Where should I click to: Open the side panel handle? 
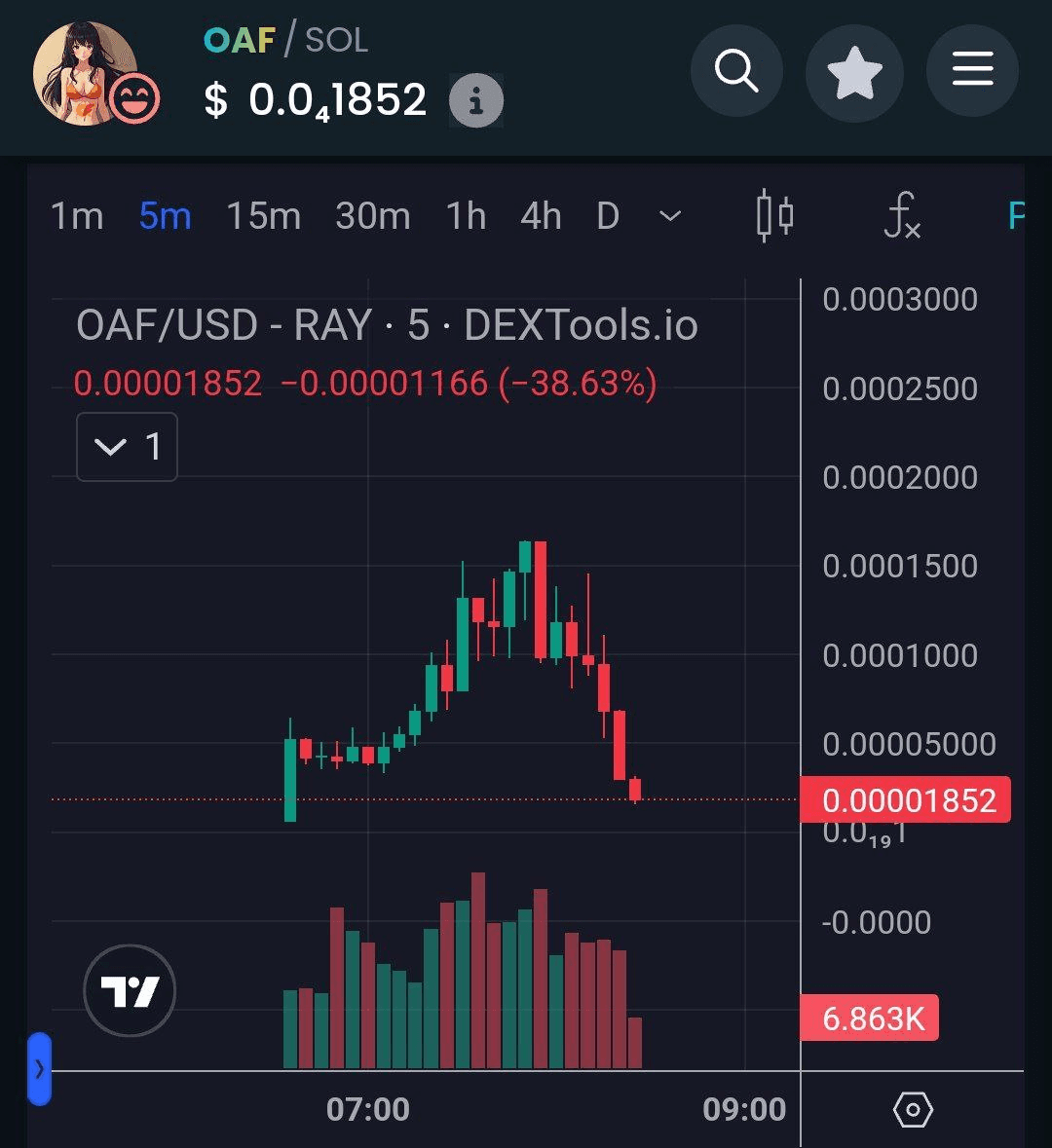point(39,1069)
